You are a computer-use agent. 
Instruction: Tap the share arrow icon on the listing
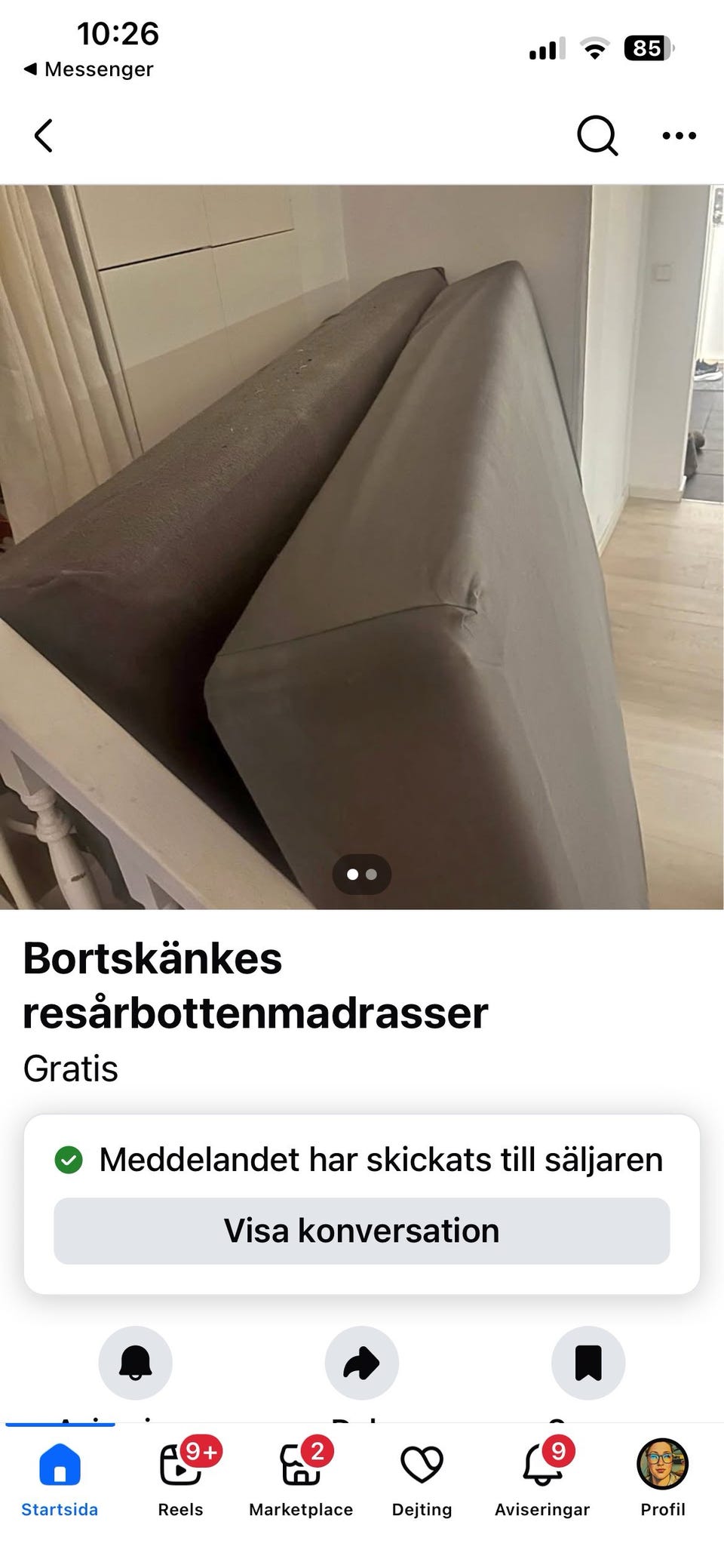pos(362,1363)
